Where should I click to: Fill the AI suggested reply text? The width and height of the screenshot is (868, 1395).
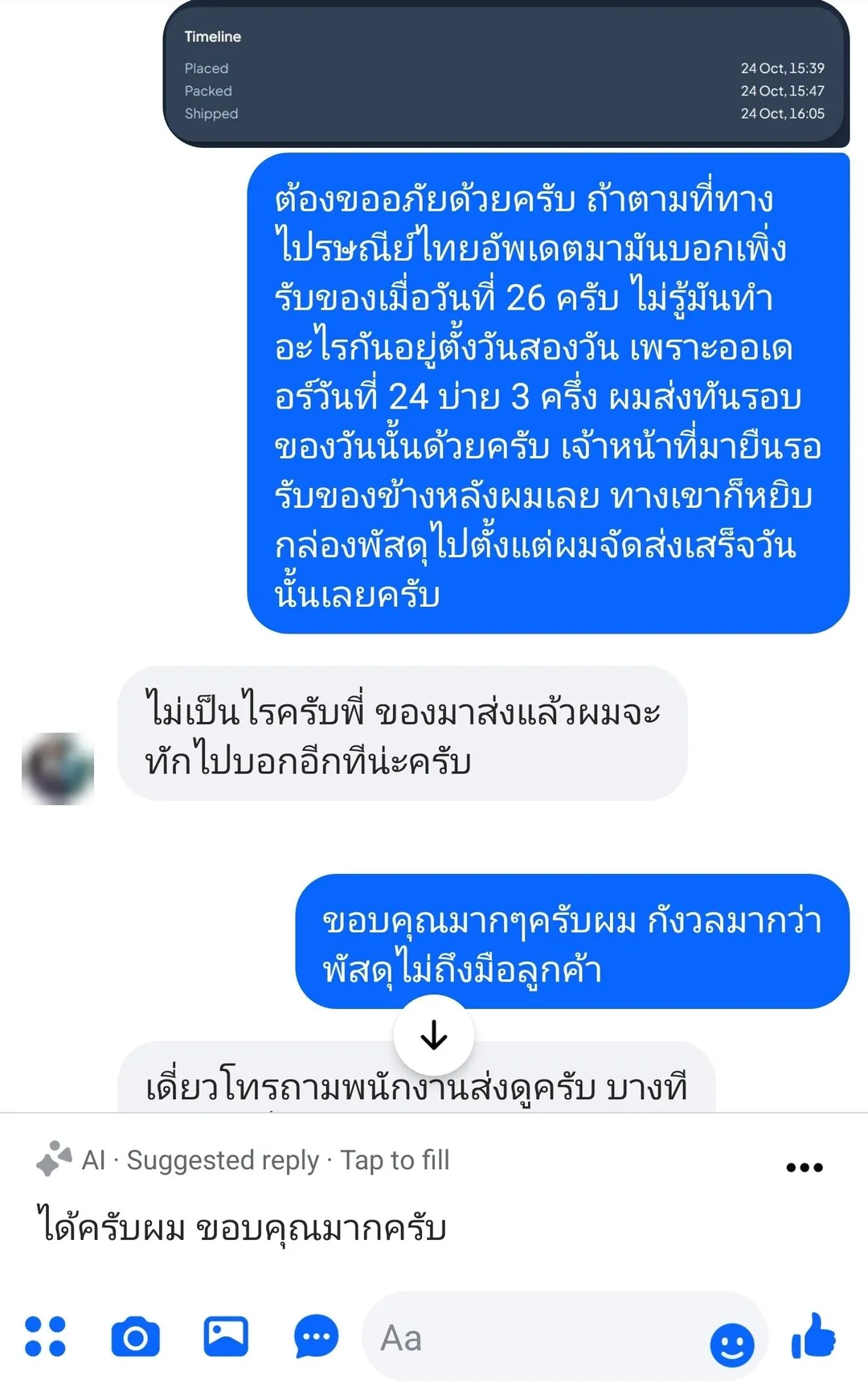click(241, 1228)
